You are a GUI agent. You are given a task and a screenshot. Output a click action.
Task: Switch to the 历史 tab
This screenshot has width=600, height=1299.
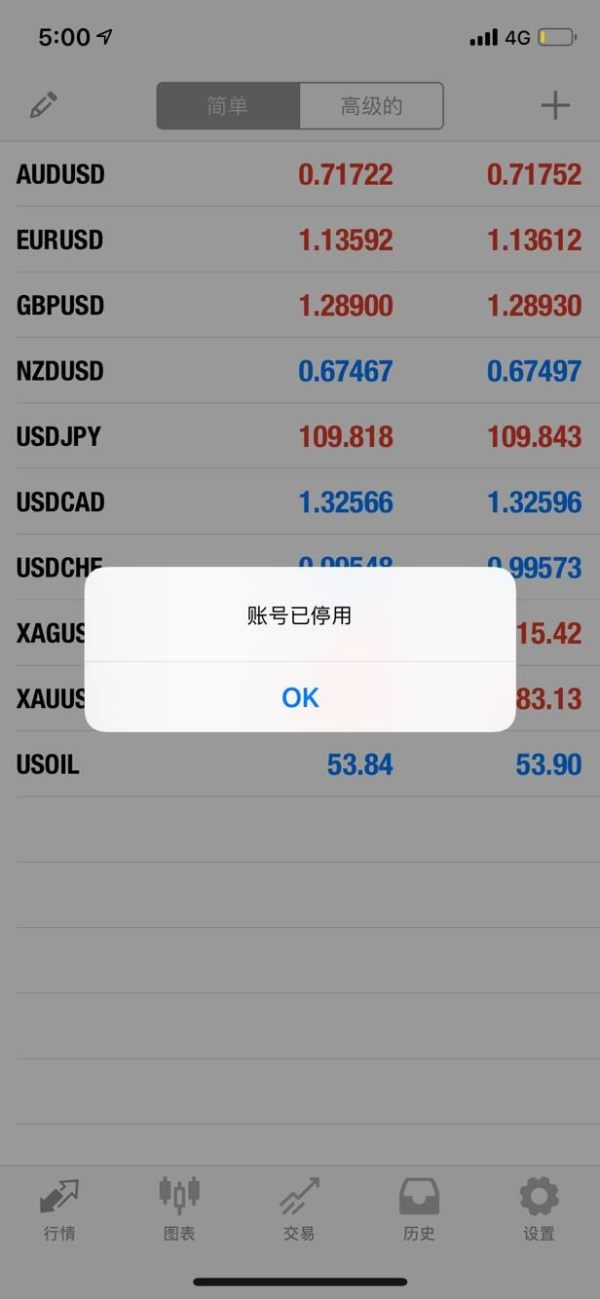419,1208
